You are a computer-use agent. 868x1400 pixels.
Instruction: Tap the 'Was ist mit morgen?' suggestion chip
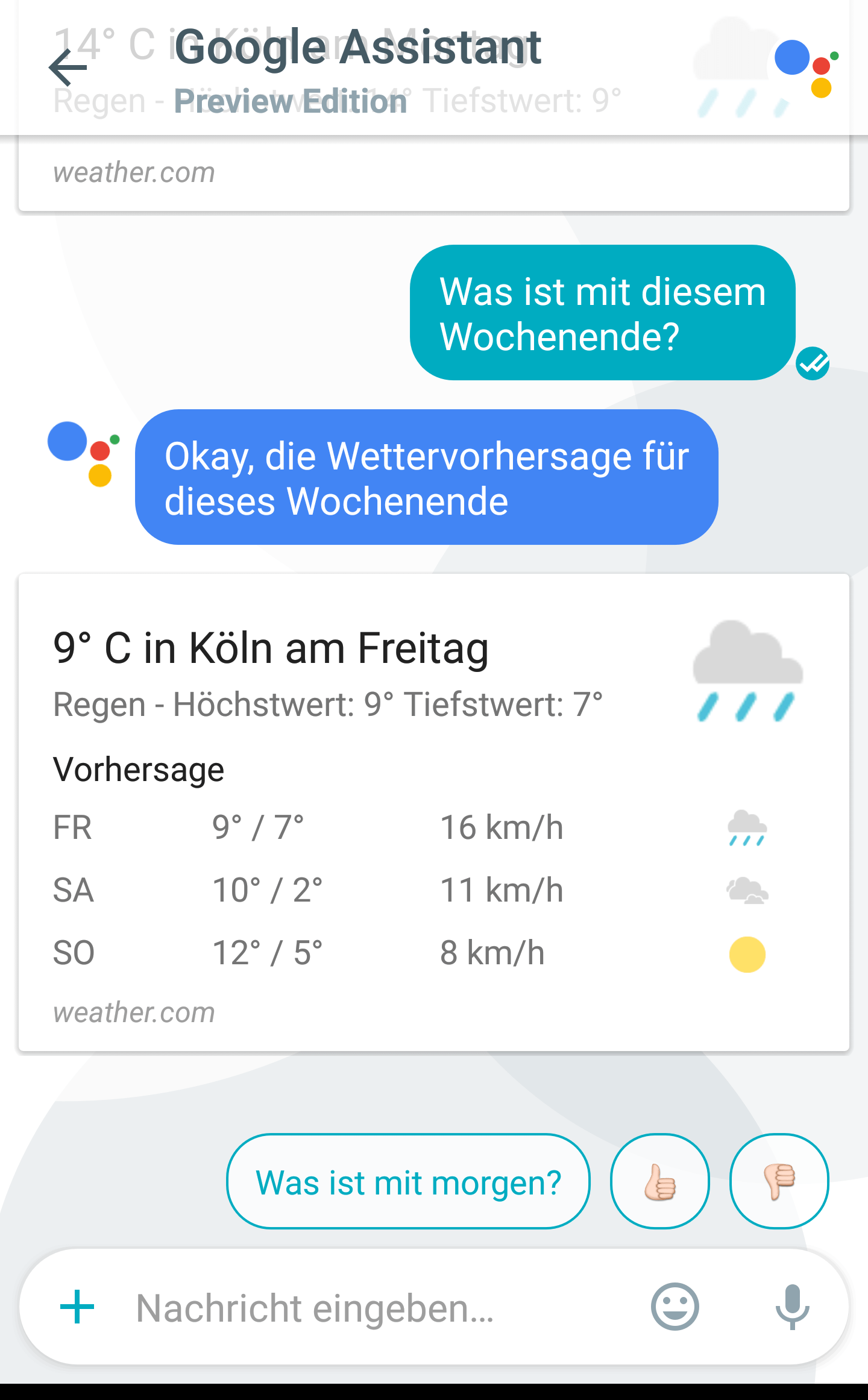408,1182
